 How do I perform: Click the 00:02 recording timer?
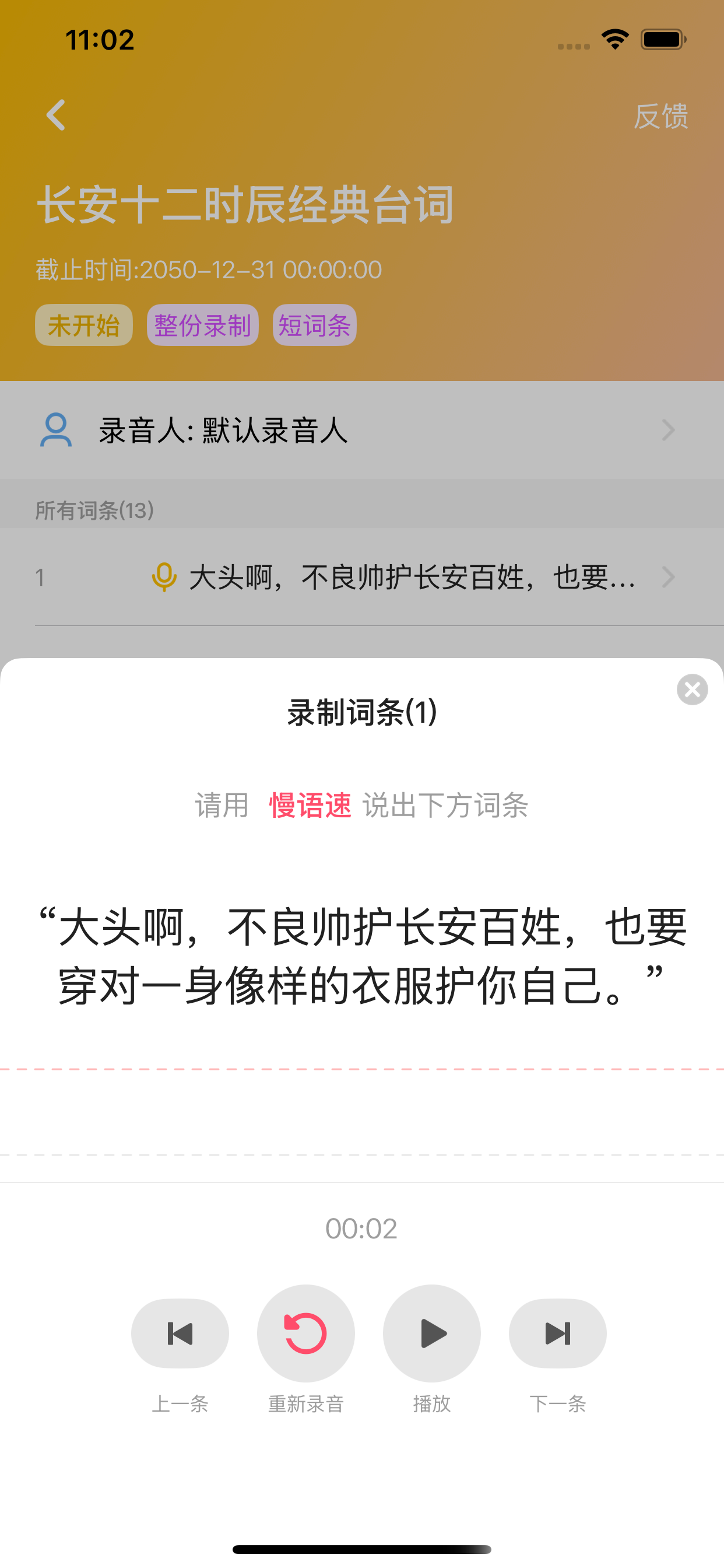click(x=362, y=1229)
